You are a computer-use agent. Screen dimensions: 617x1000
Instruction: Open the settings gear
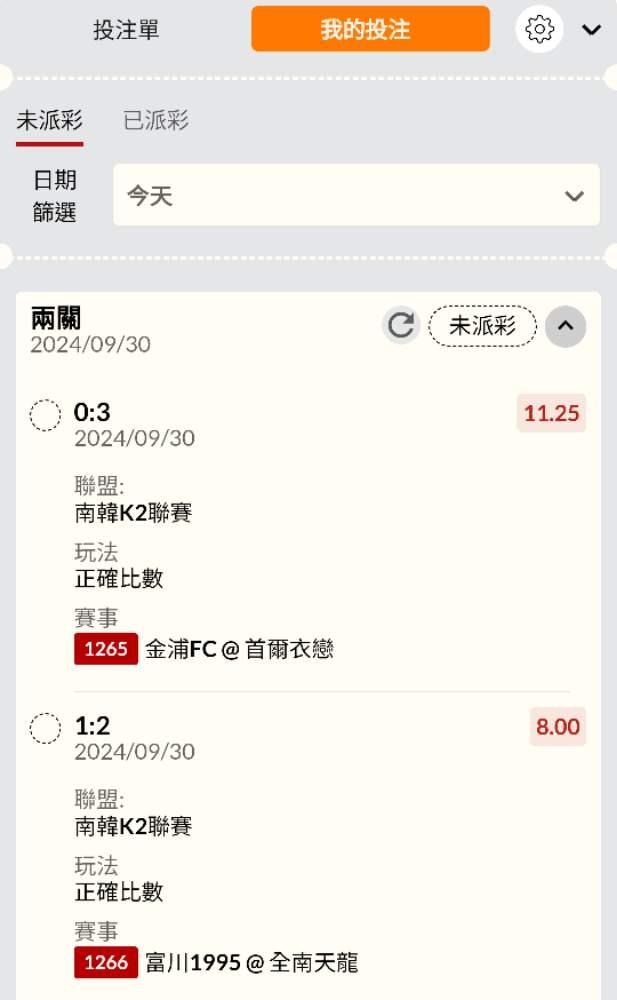pos(539,29)
